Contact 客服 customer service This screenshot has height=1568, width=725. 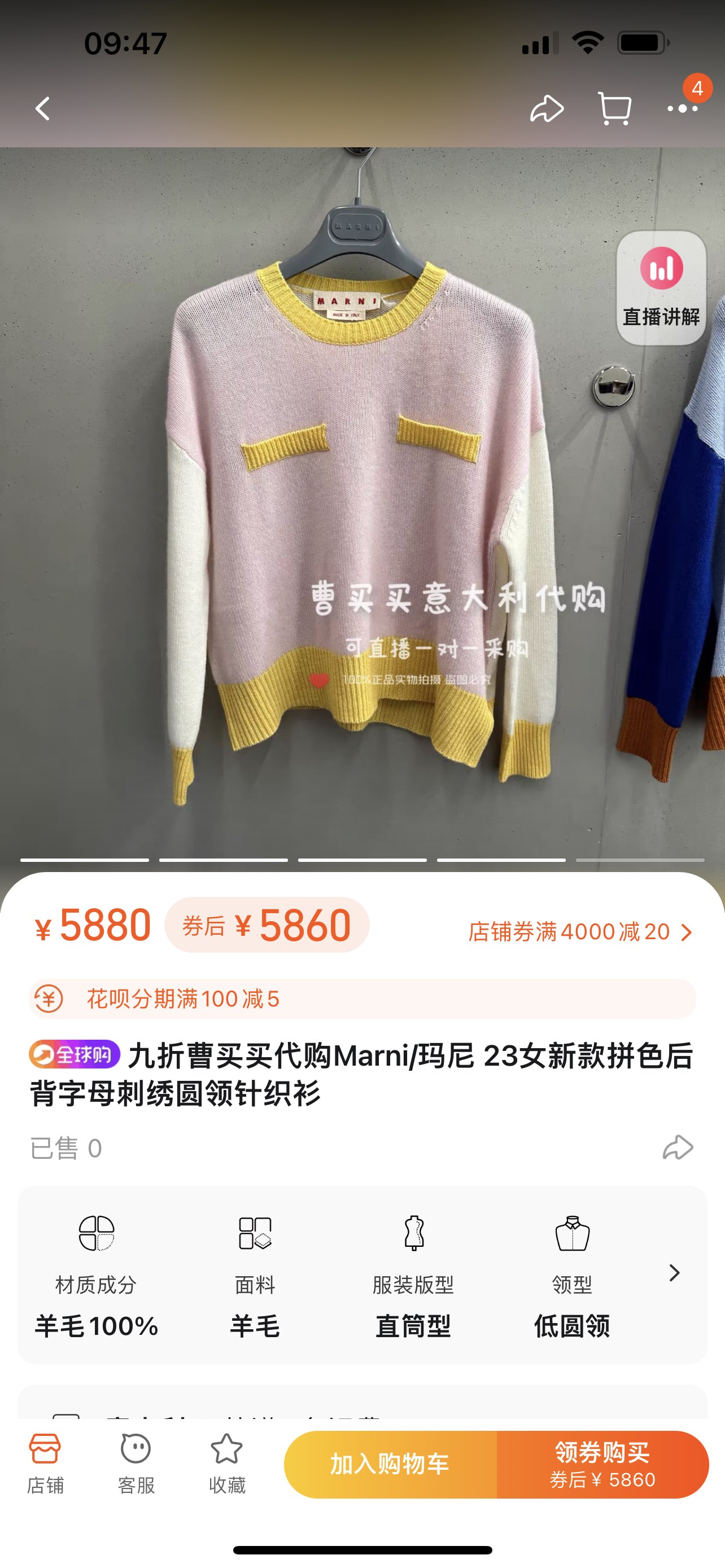click(136, 1464)
